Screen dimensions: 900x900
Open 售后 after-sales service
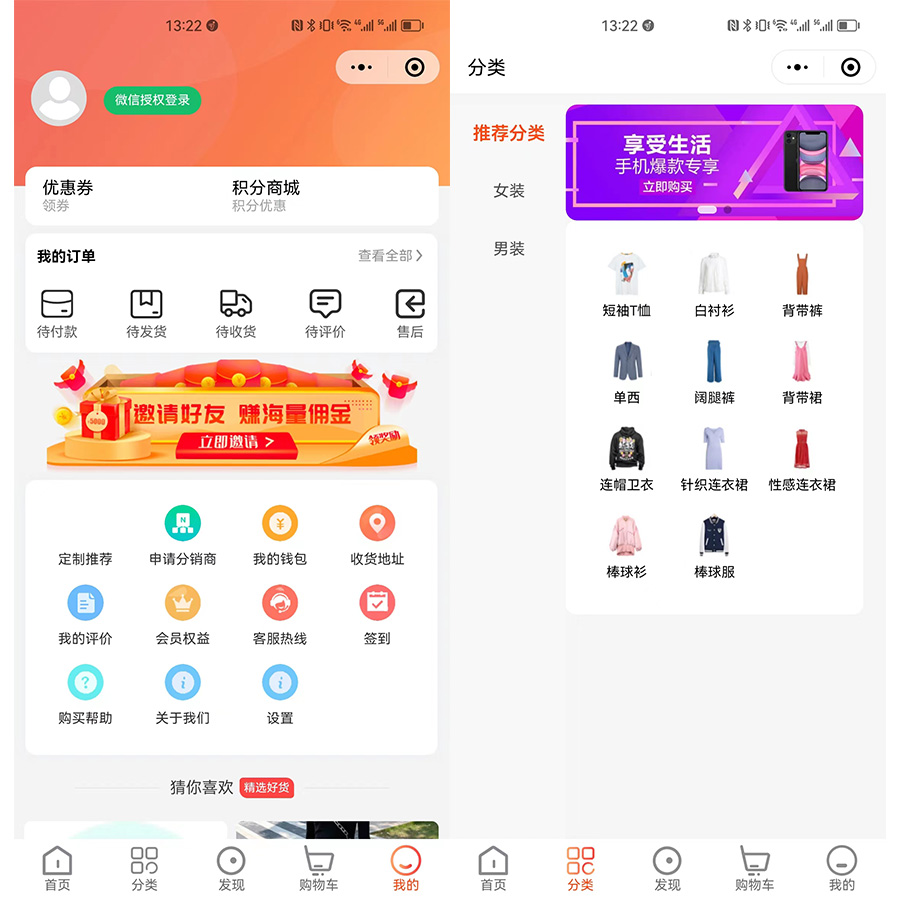(410, 314)
